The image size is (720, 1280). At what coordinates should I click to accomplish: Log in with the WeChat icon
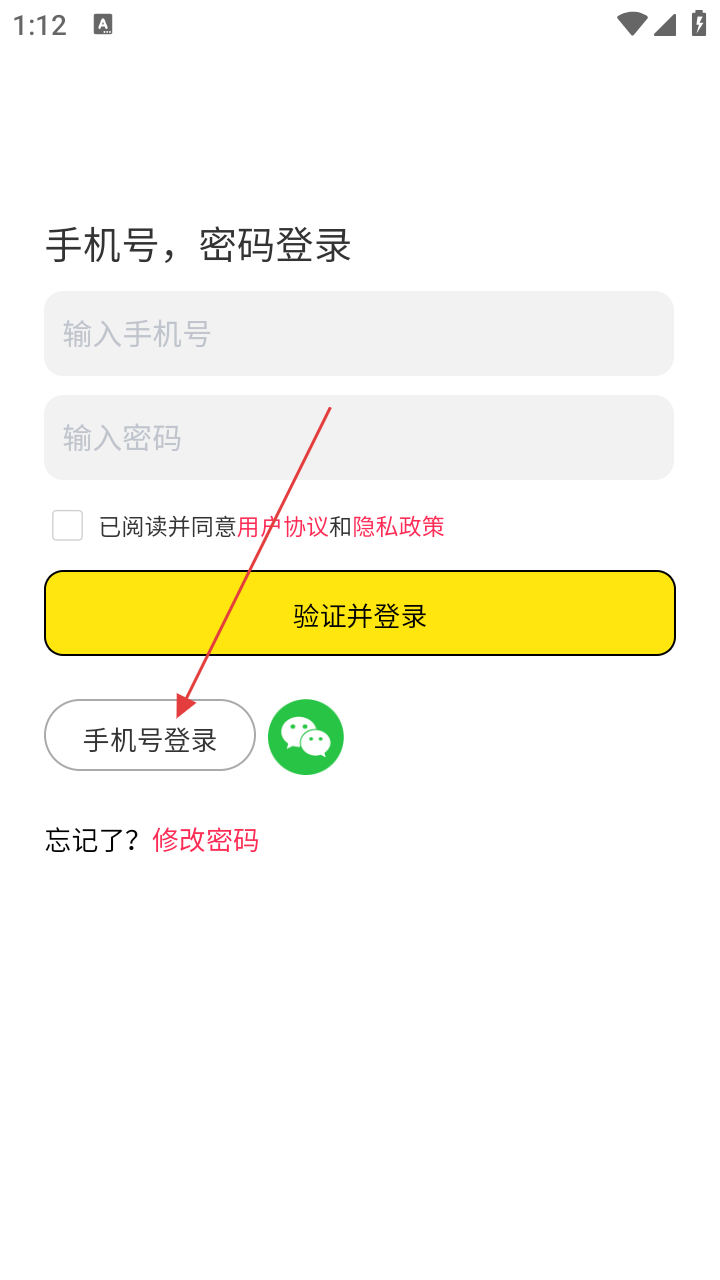click(x=306, y=737)
